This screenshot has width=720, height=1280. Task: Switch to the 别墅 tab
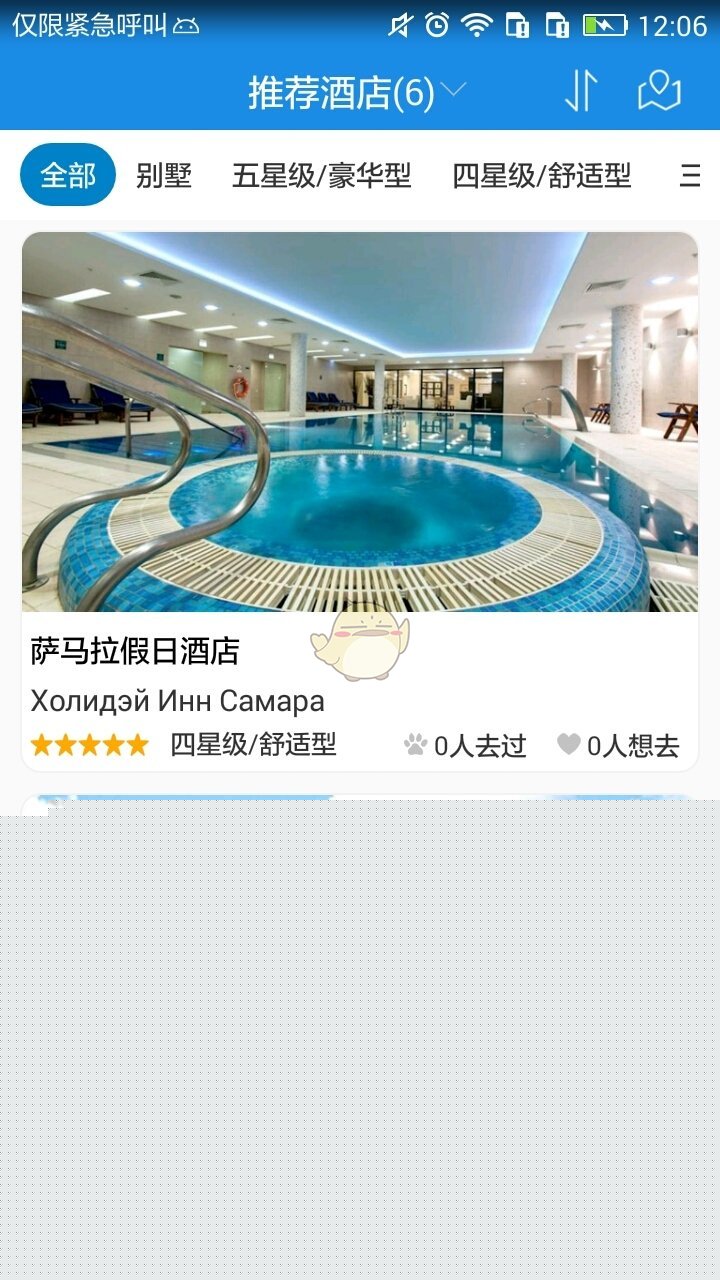click(x=164, y=176)
